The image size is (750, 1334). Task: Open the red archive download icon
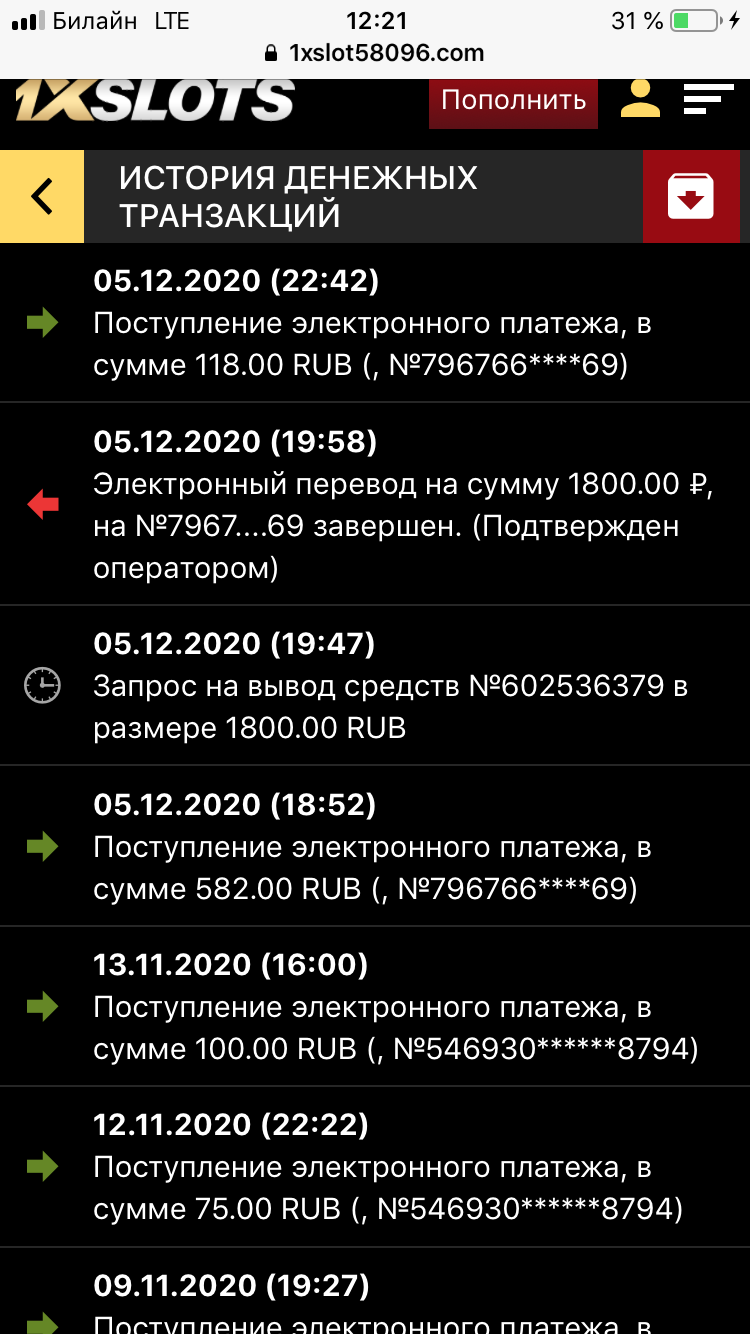point(691,196)
